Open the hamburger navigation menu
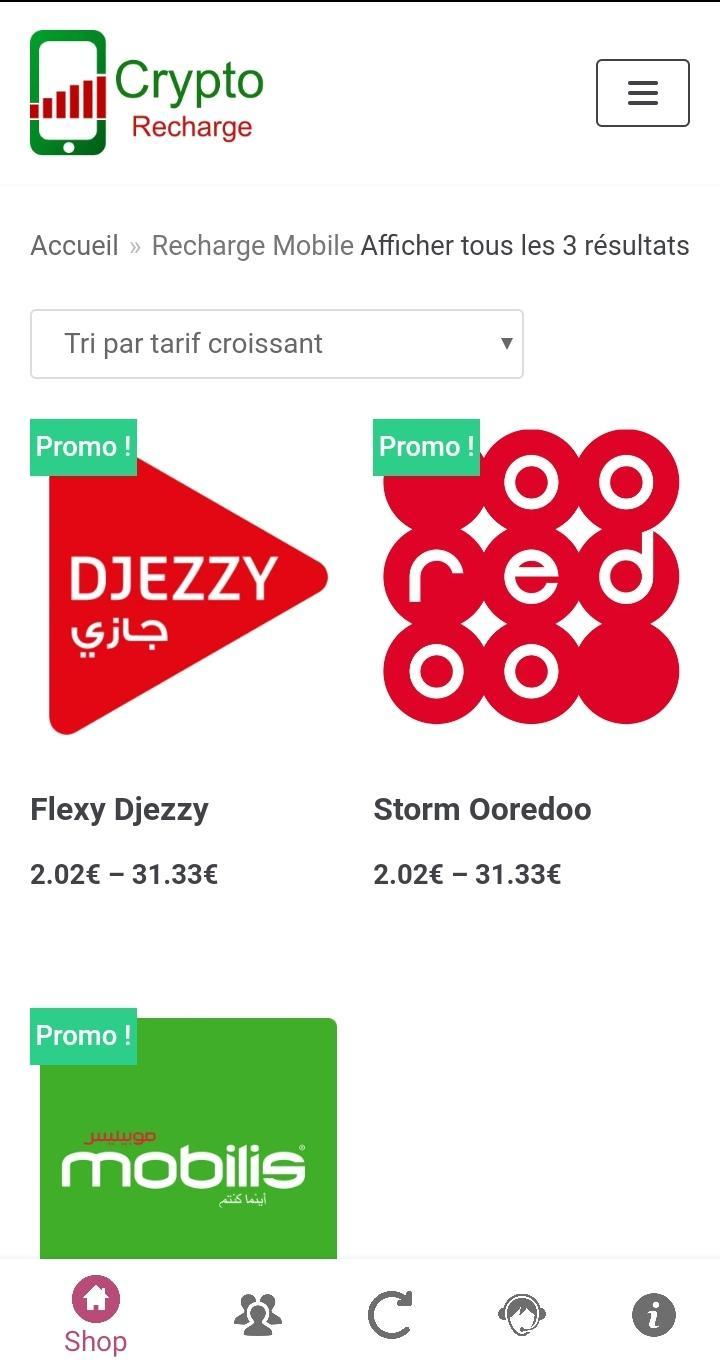Screen dimensions: 720x1370 coord(642,93)
